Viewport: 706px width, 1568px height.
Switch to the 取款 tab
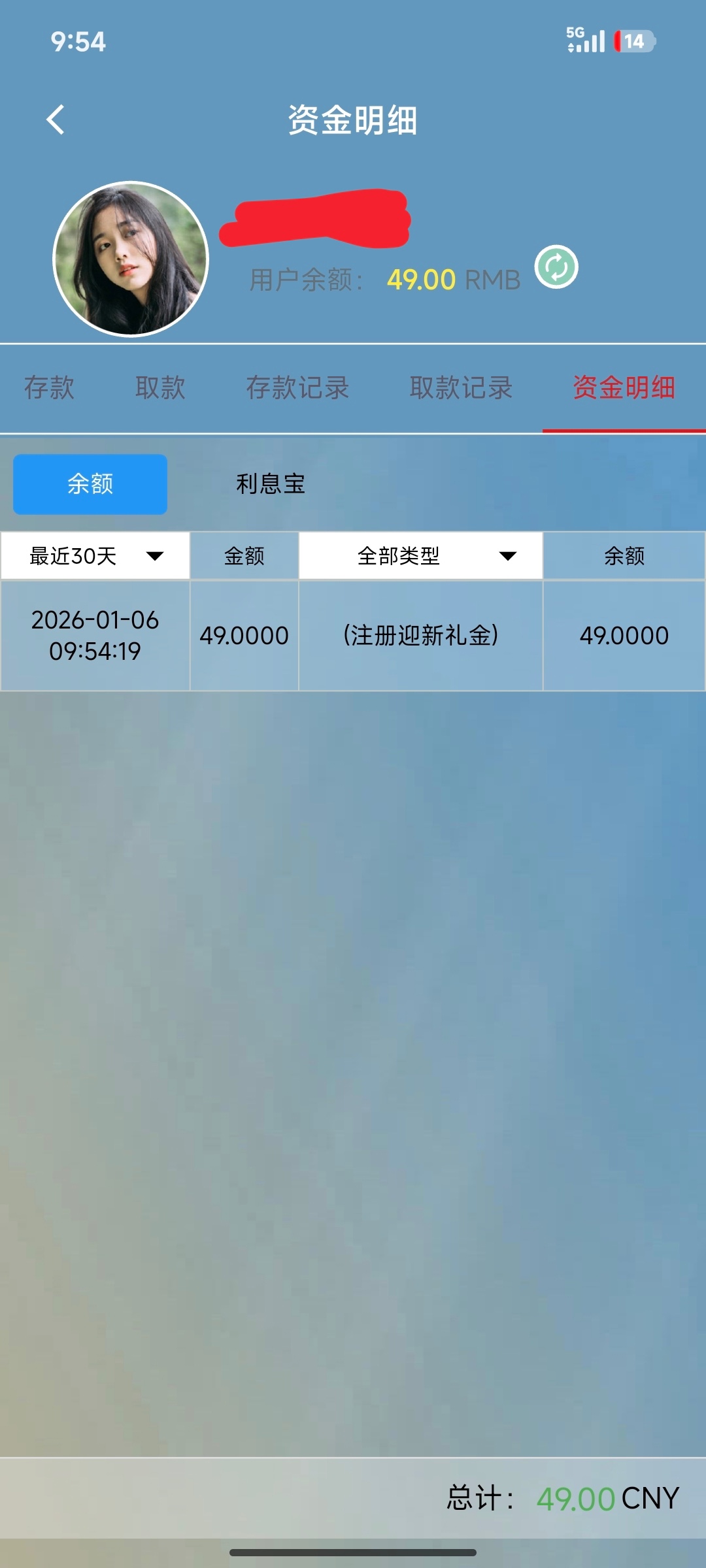pos(160,387)
